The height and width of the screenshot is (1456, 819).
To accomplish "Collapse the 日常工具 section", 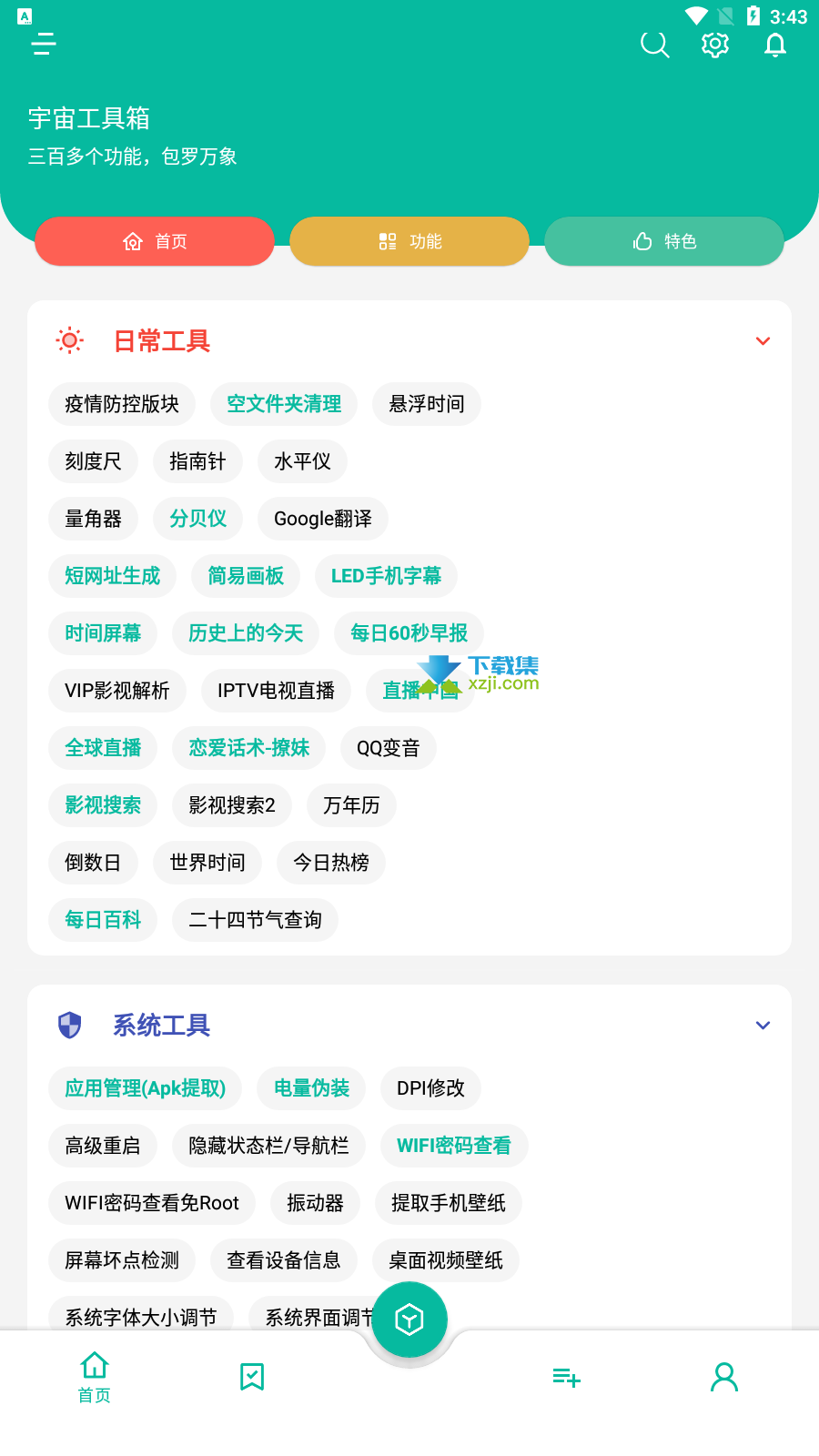I will [x=763, y=341].
